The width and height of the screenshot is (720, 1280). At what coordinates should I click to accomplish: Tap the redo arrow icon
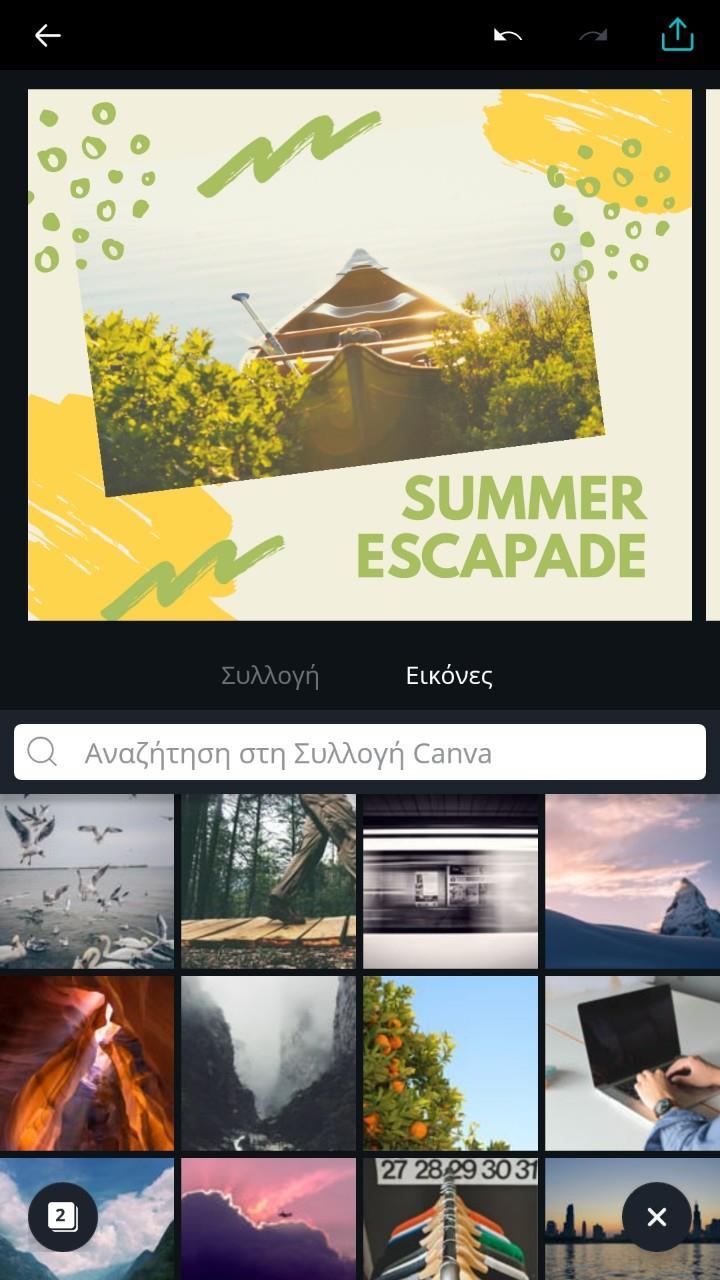click(x=593, y=36)
